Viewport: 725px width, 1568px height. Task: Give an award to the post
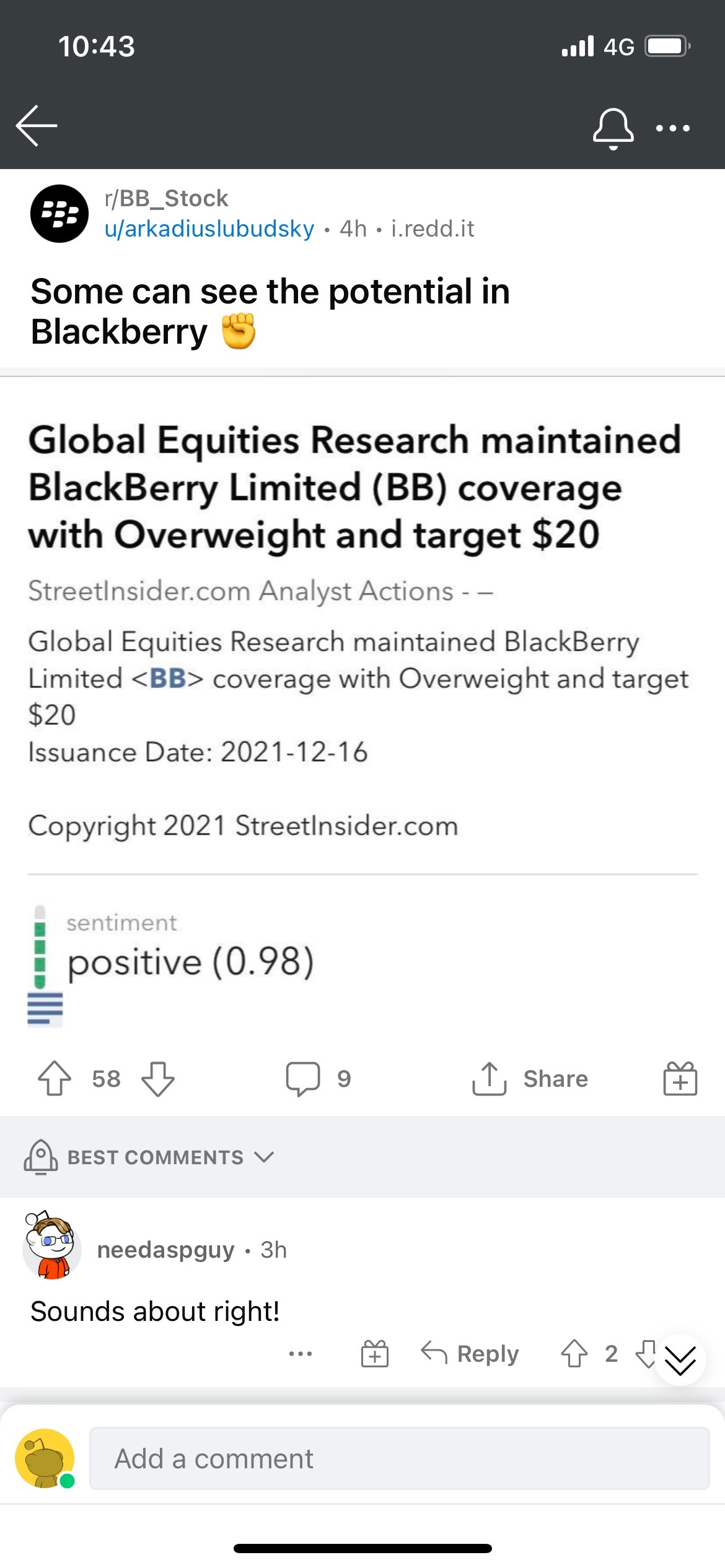coord(680,1078)
